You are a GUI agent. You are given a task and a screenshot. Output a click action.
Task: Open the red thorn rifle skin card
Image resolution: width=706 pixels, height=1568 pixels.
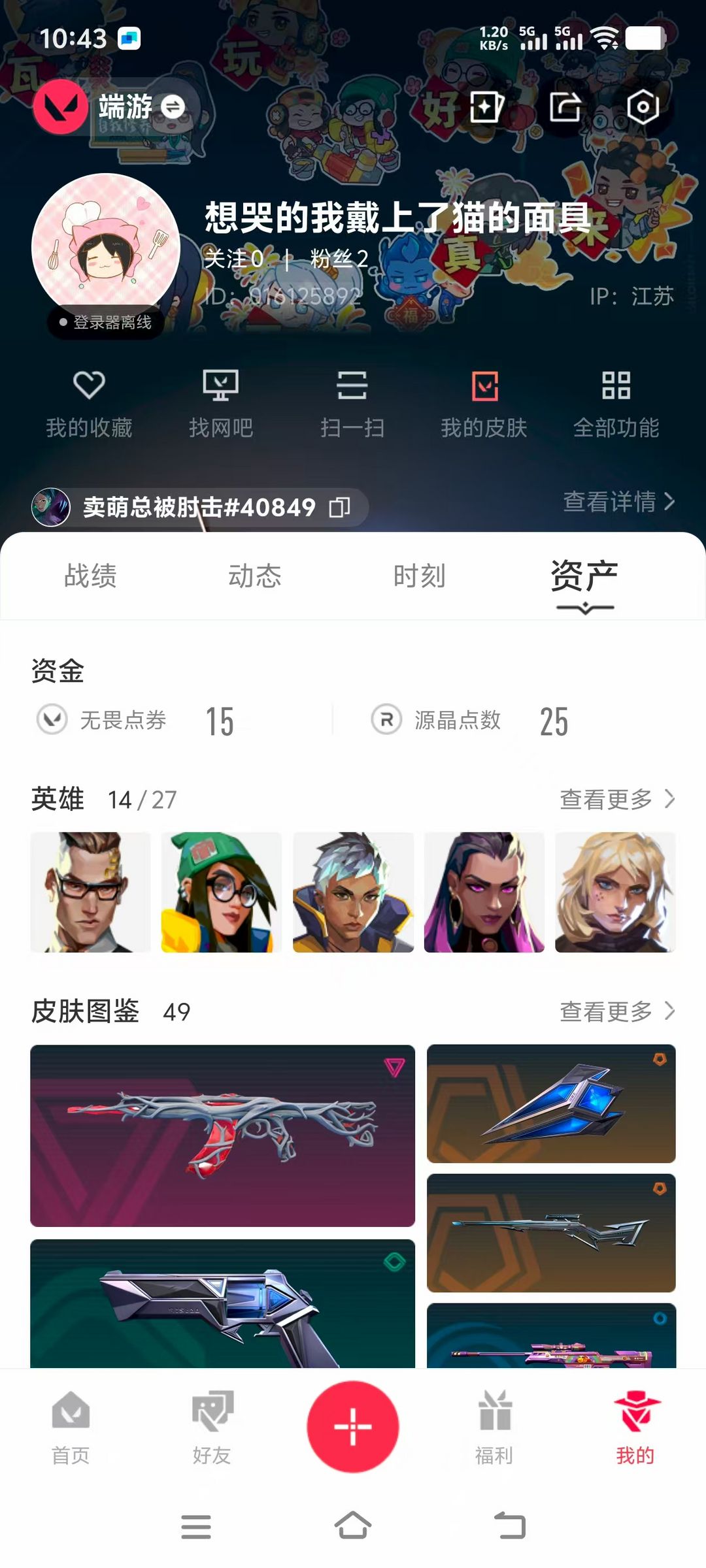(x=222, y=1135)
